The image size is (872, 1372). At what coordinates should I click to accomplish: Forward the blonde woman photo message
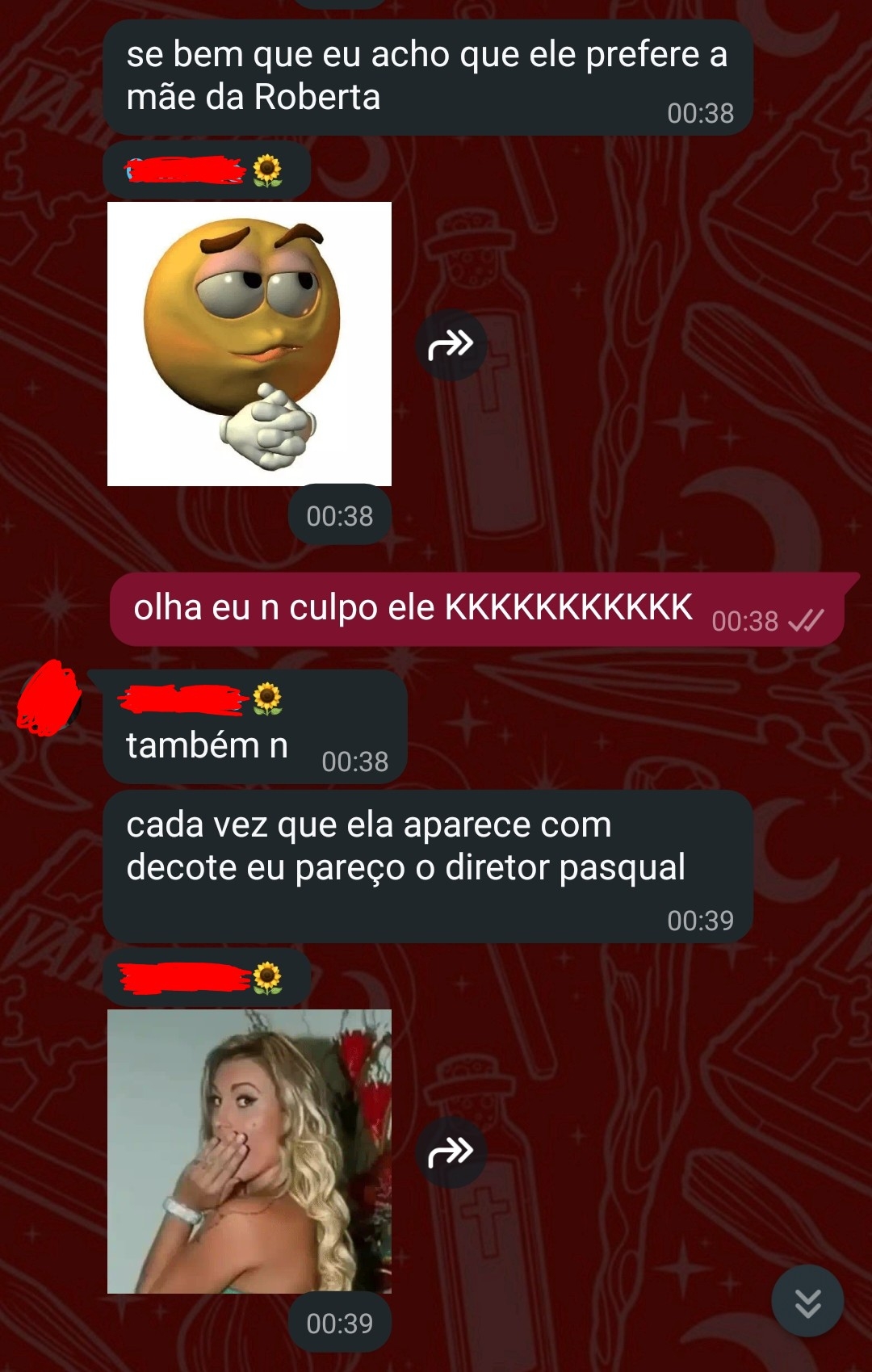click(451, 1152)
